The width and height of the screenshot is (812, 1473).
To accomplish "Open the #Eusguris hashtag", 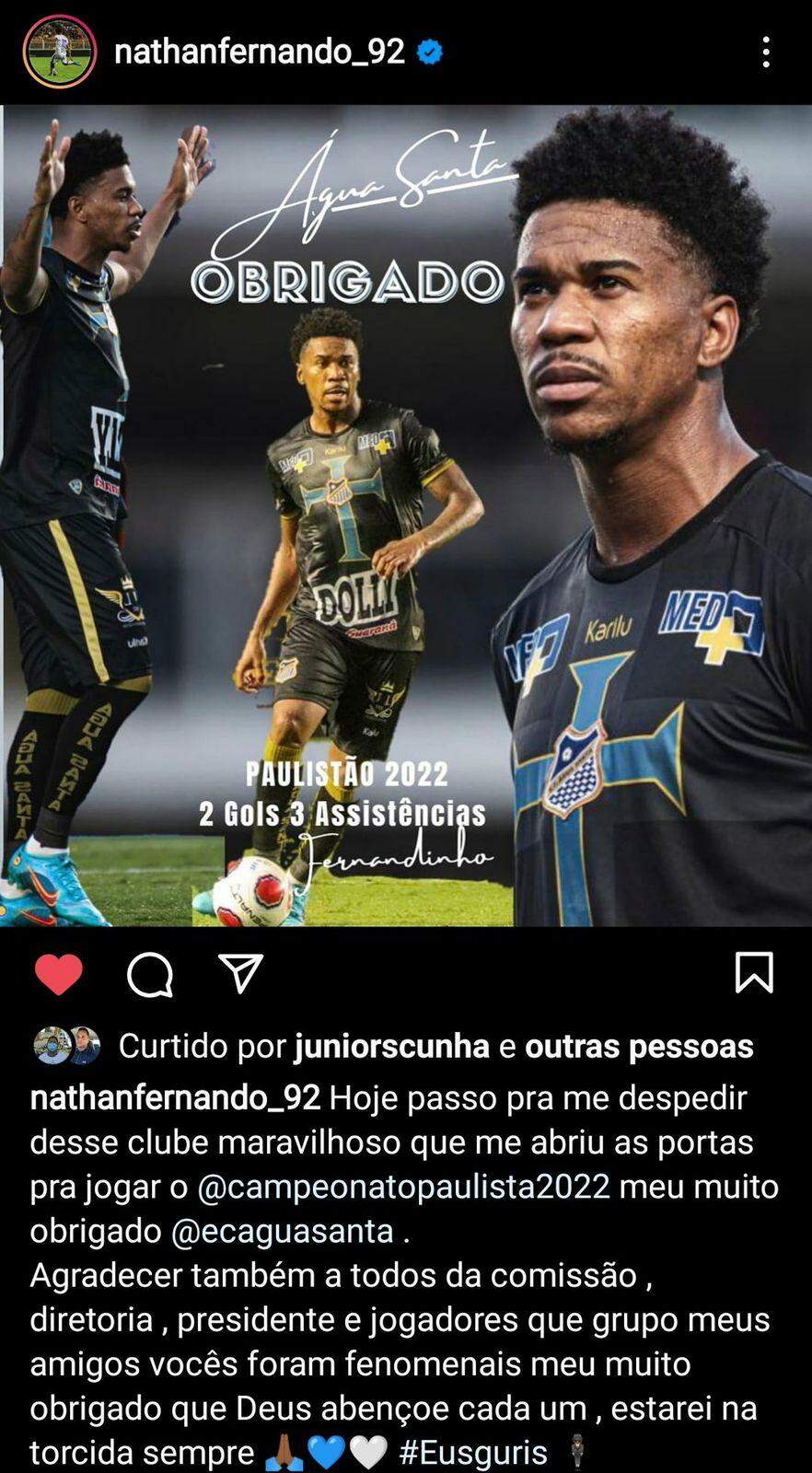I will (x=473, y=1452).
